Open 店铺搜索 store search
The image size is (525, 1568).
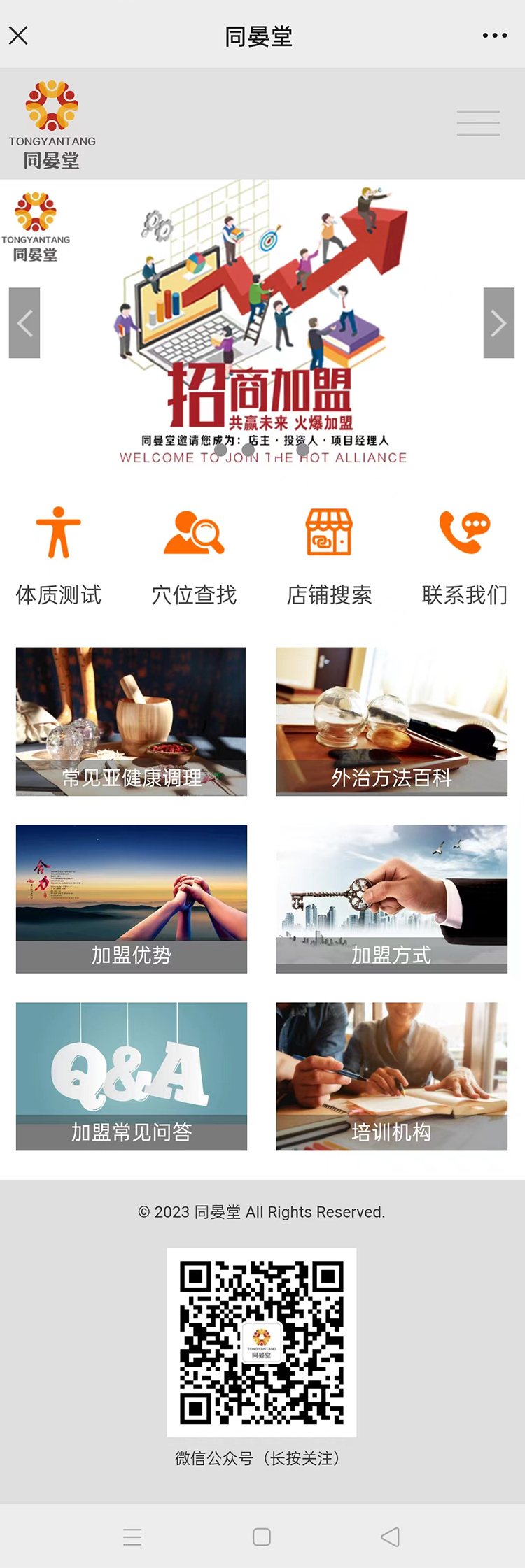[x=329, y=553]
